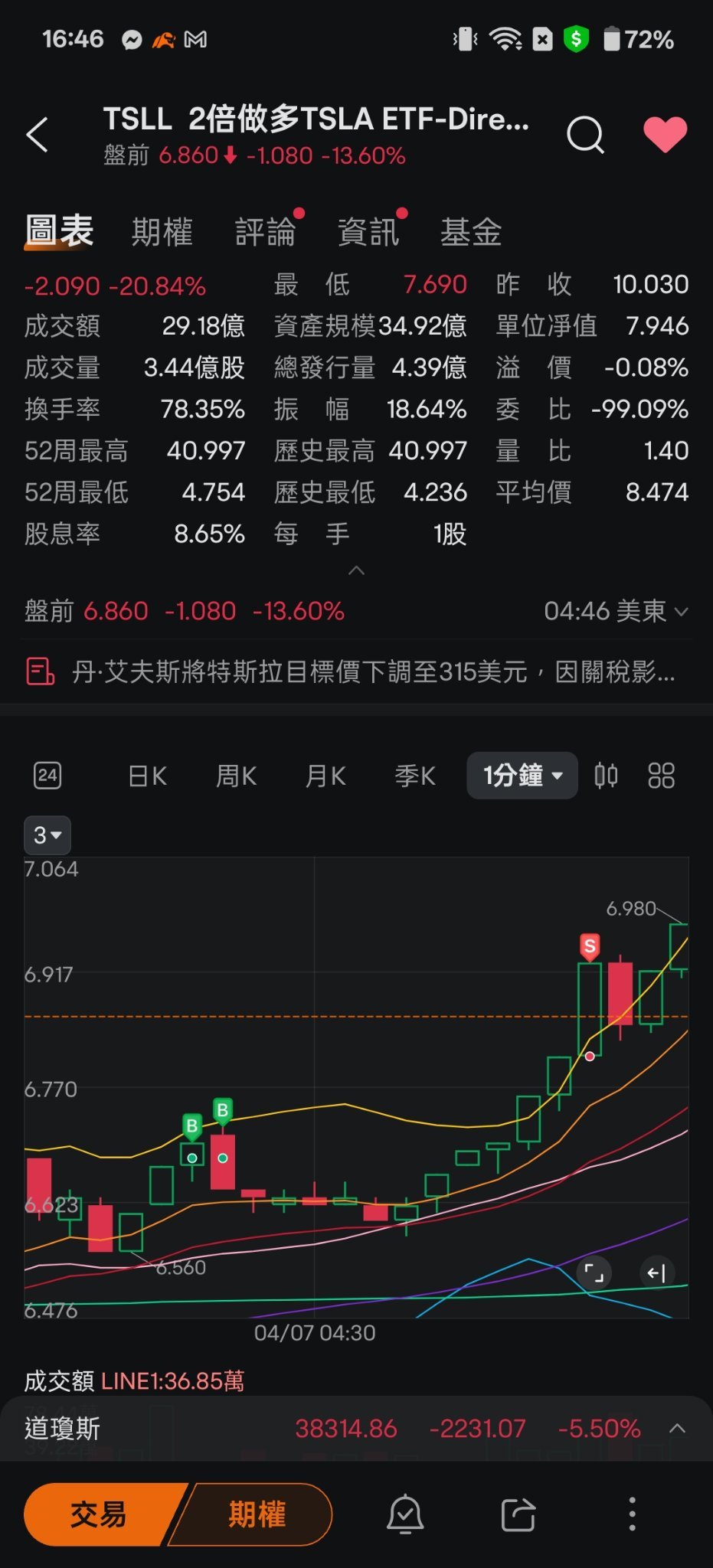
Task: Select the 月K chart period
Action: pos(325,776)
